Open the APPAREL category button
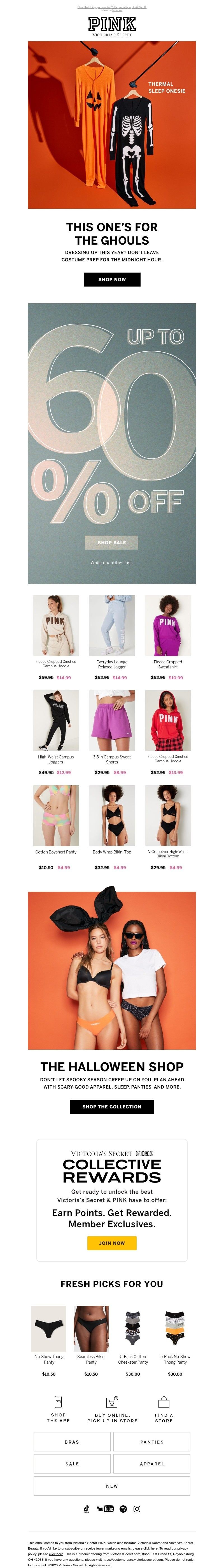Screen dimensions: 224x1568 152,1464
